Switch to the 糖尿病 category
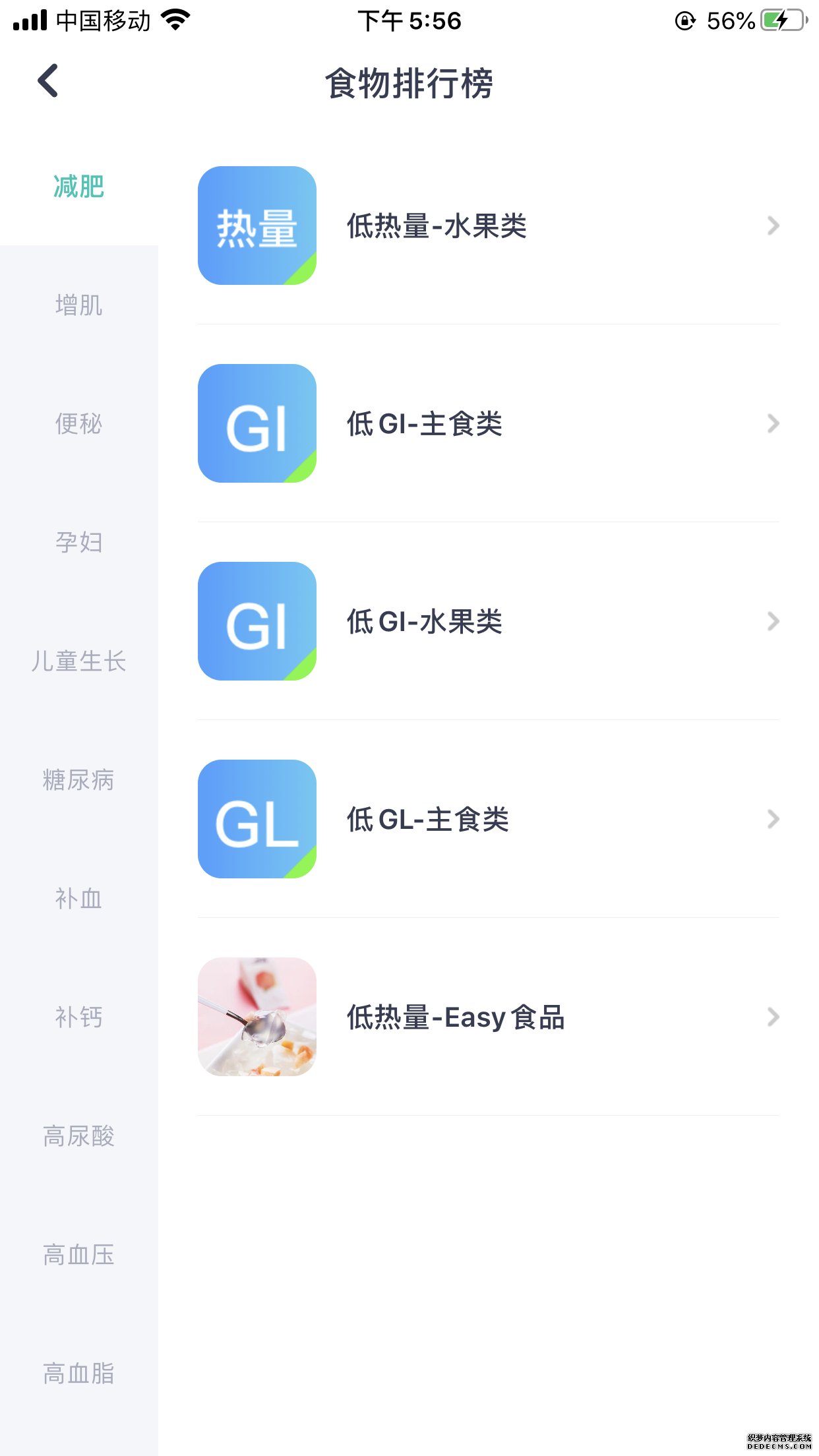819x1456 pixels. pyautogui.click(x=78, y=781)
